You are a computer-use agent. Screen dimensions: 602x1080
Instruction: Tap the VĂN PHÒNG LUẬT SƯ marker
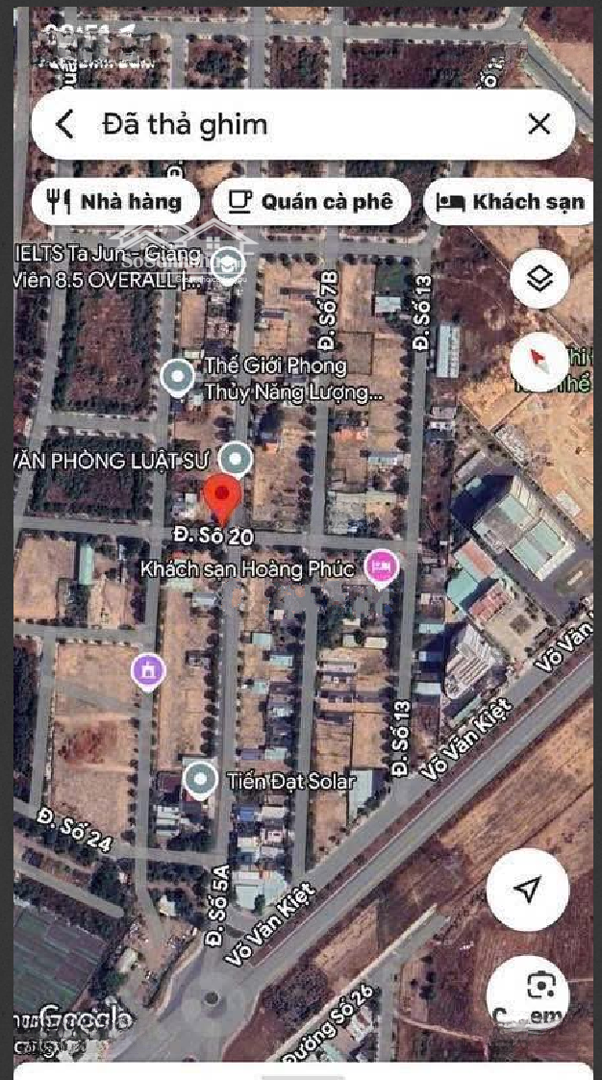(x=236, y=459)
